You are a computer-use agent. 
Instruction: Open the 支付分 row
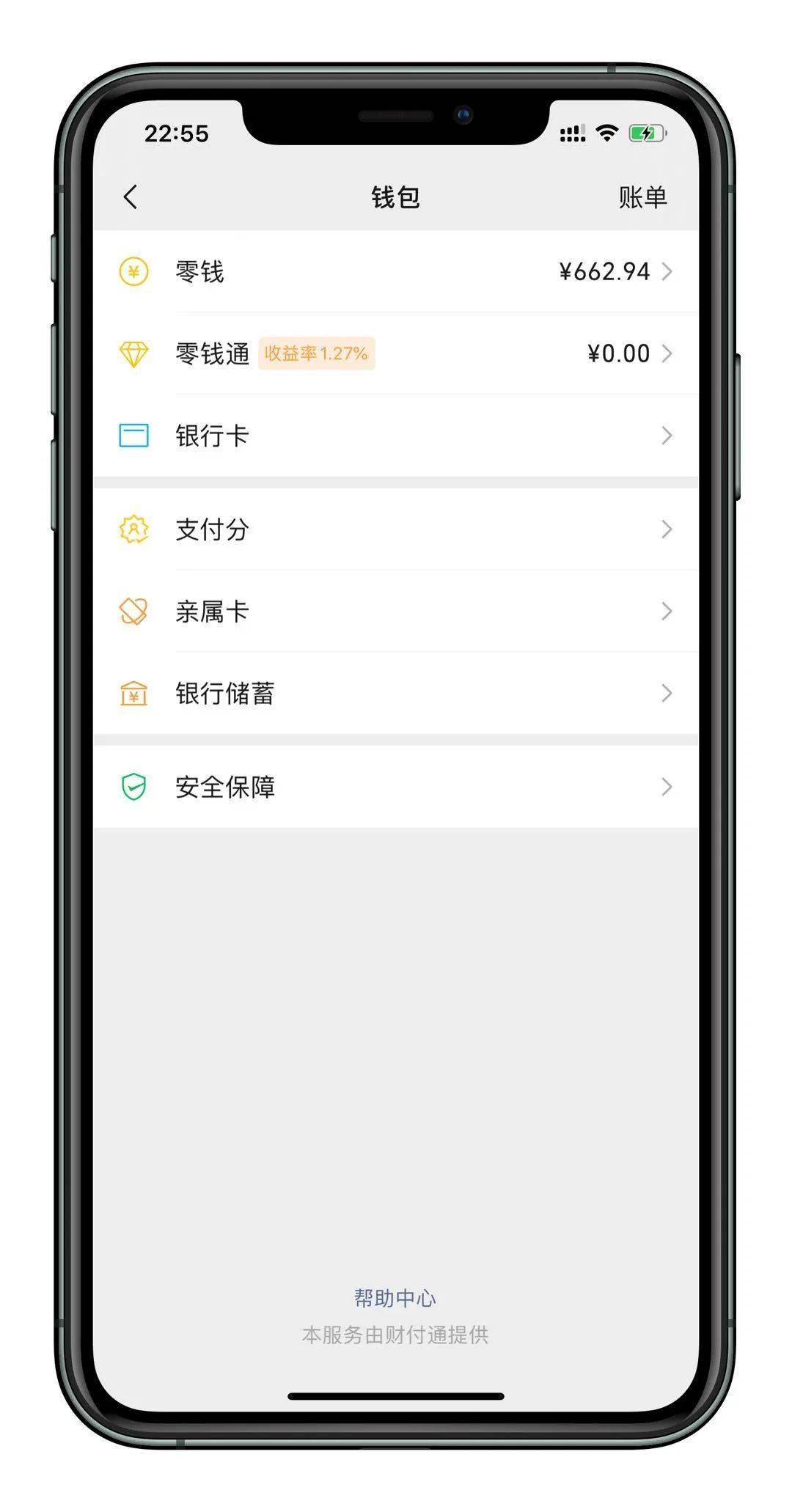click(x=396, y=529)
